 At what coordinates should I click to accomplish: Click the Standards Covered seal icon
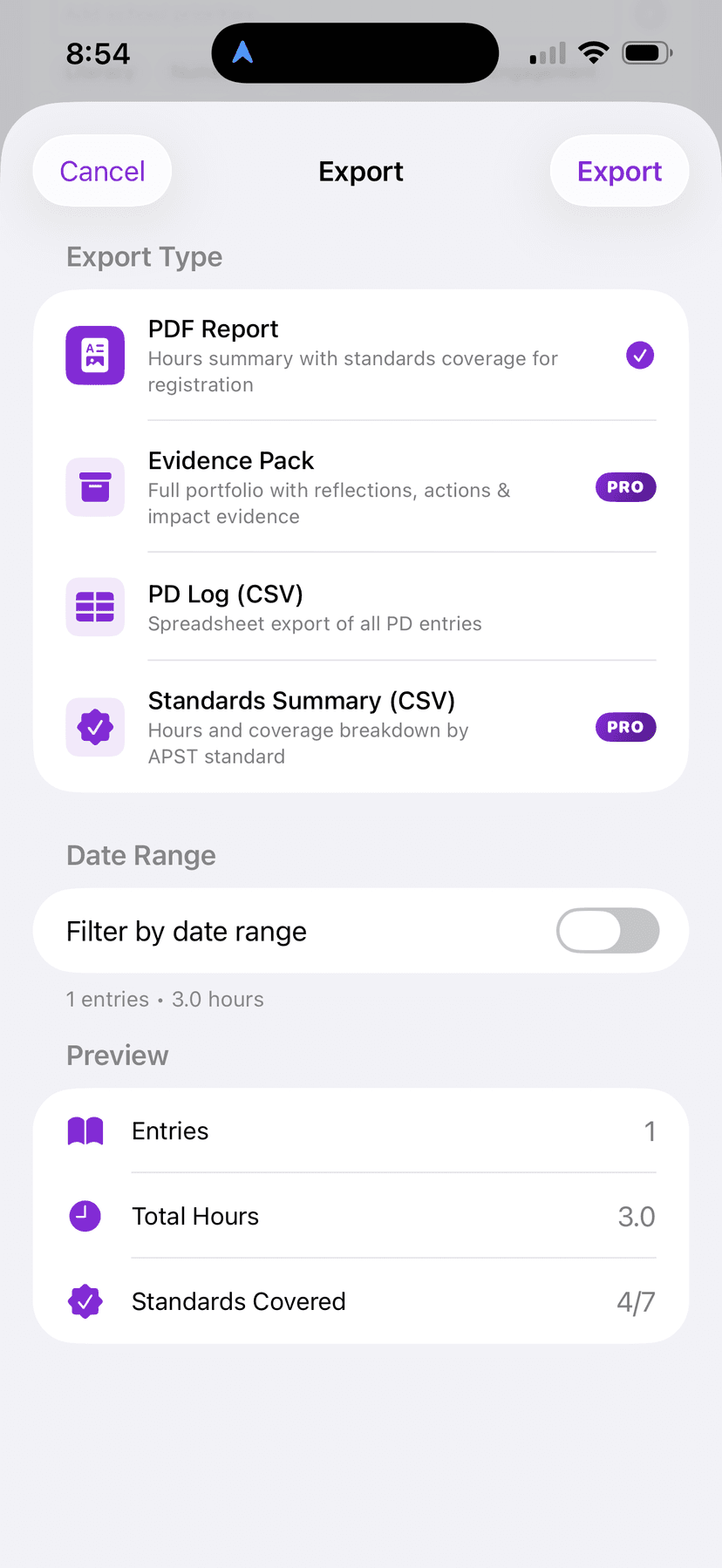click(x=85, y=1300)
